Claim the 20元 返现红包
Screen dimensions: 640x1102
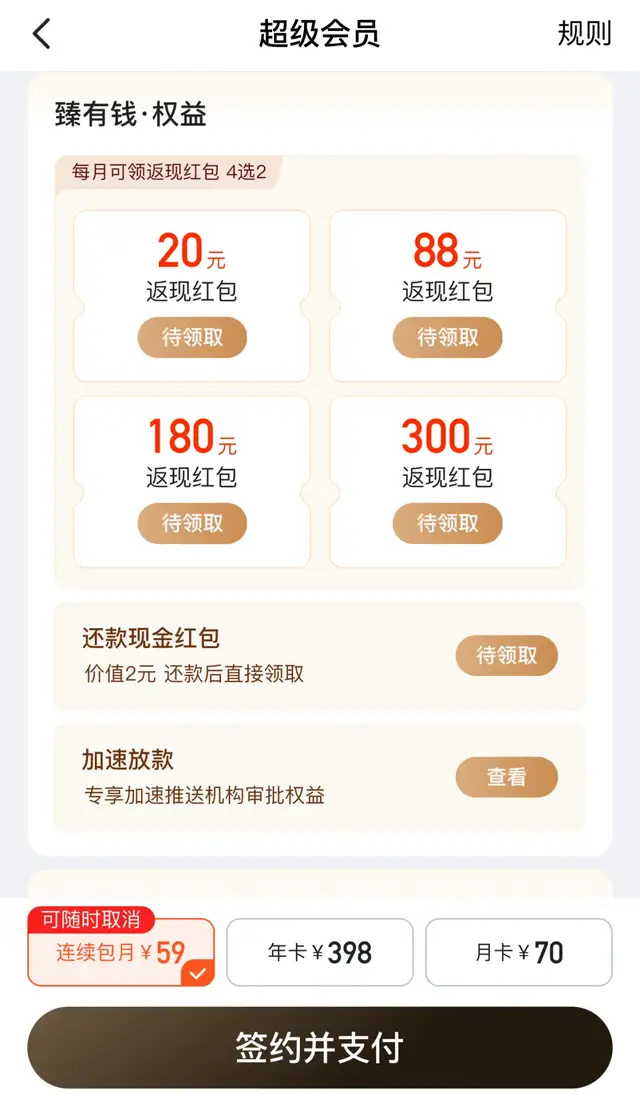pos(192,338)
